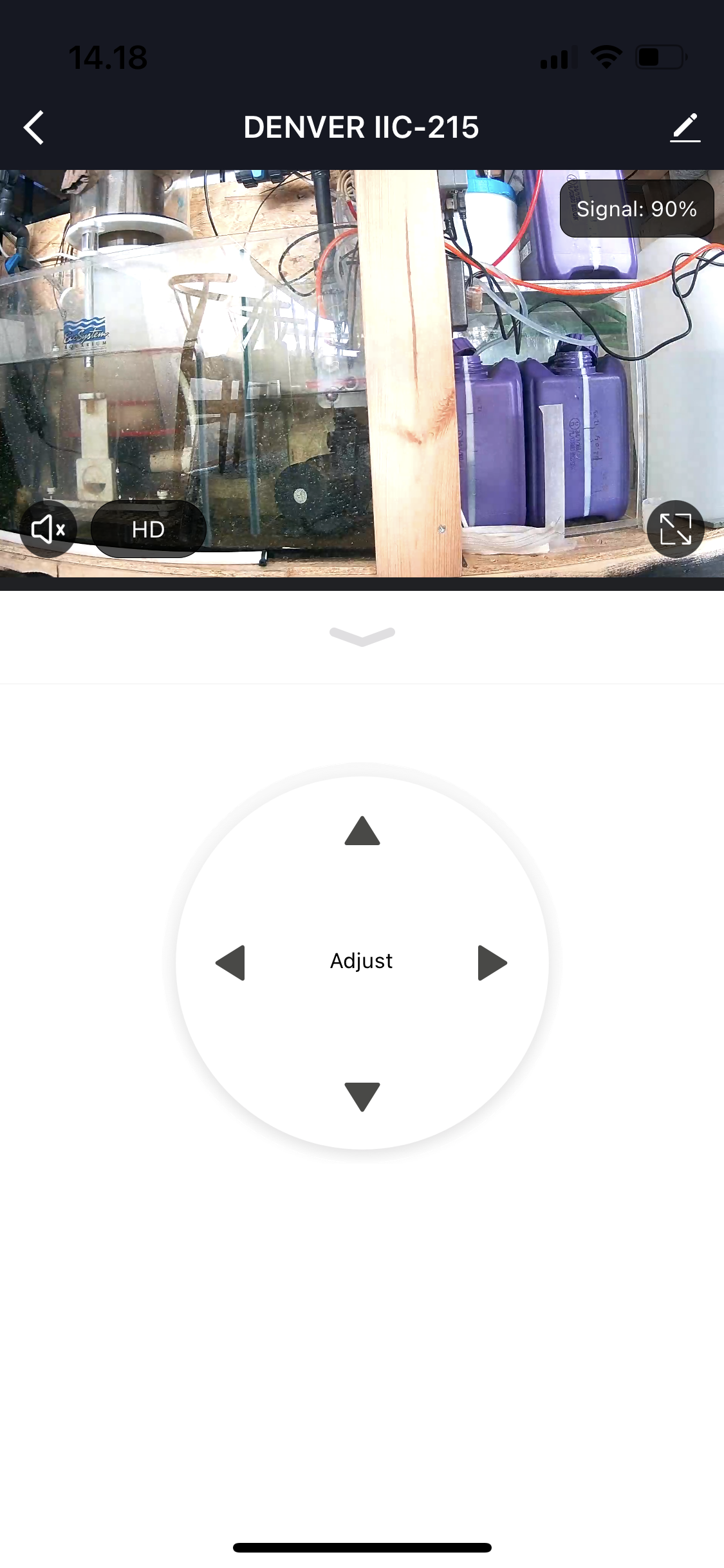Pan the camera left with the arrow
Viewport: 724px width, 1568px height.
[x=231, y=962]
